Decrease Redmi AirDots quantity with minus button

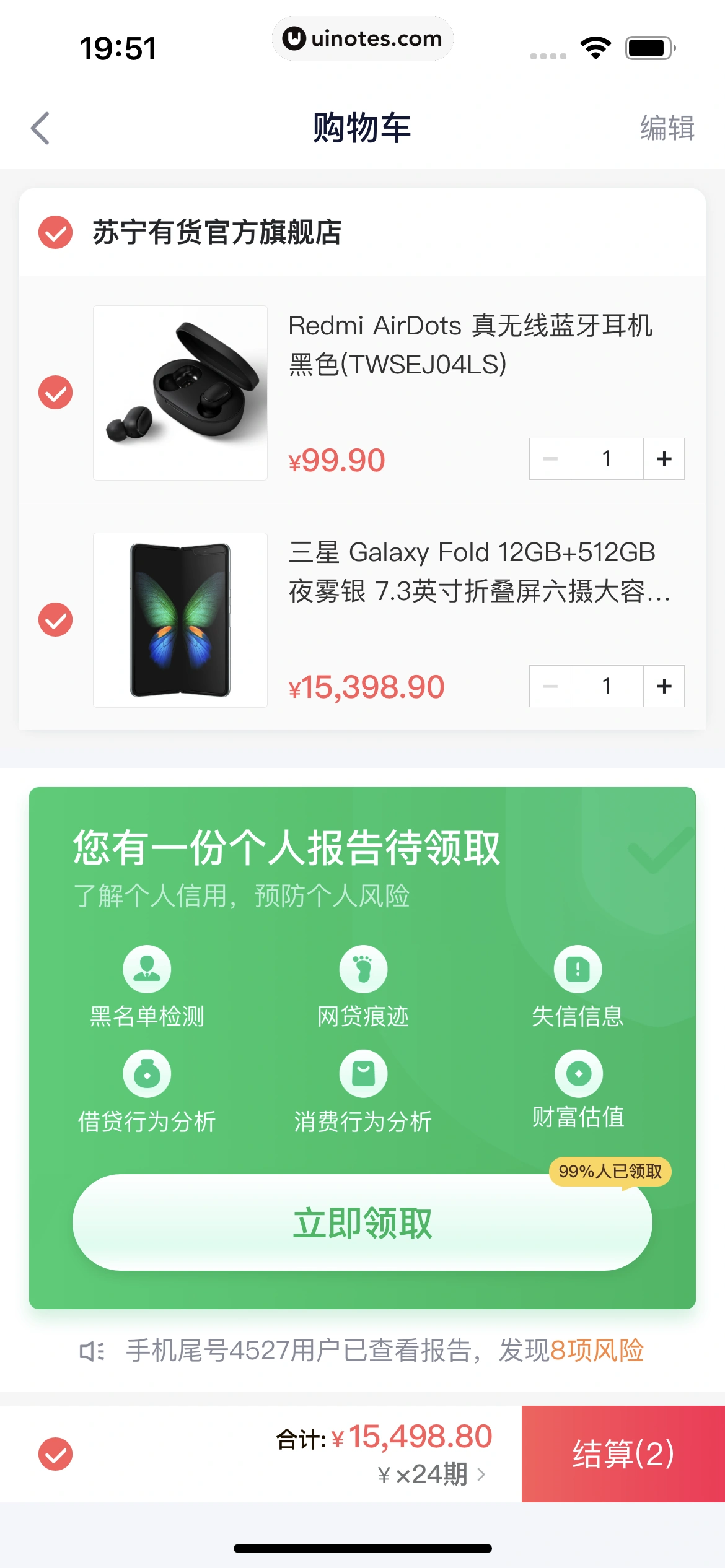point(549,458)
